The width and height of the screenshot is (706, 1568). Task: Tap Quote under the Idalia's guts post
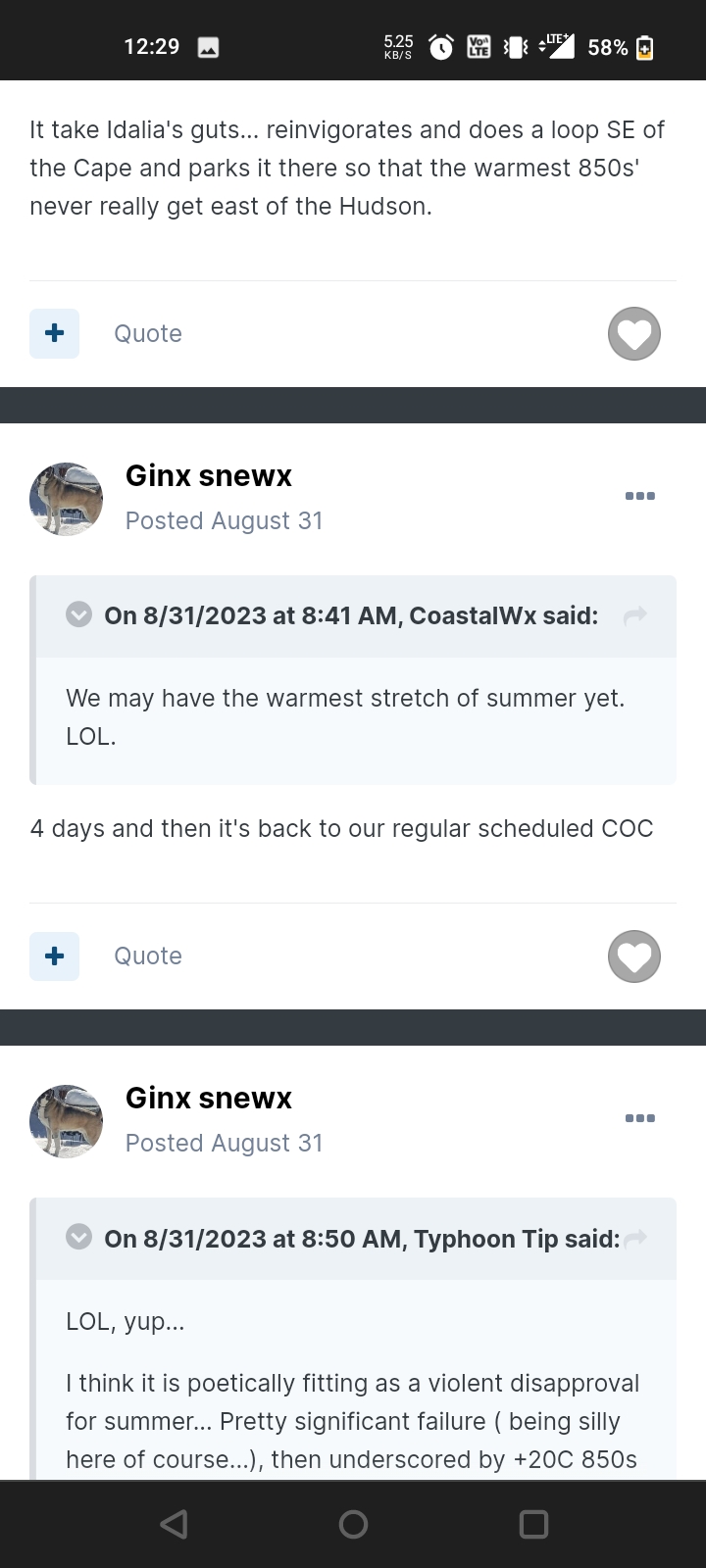tap(148, 333)
